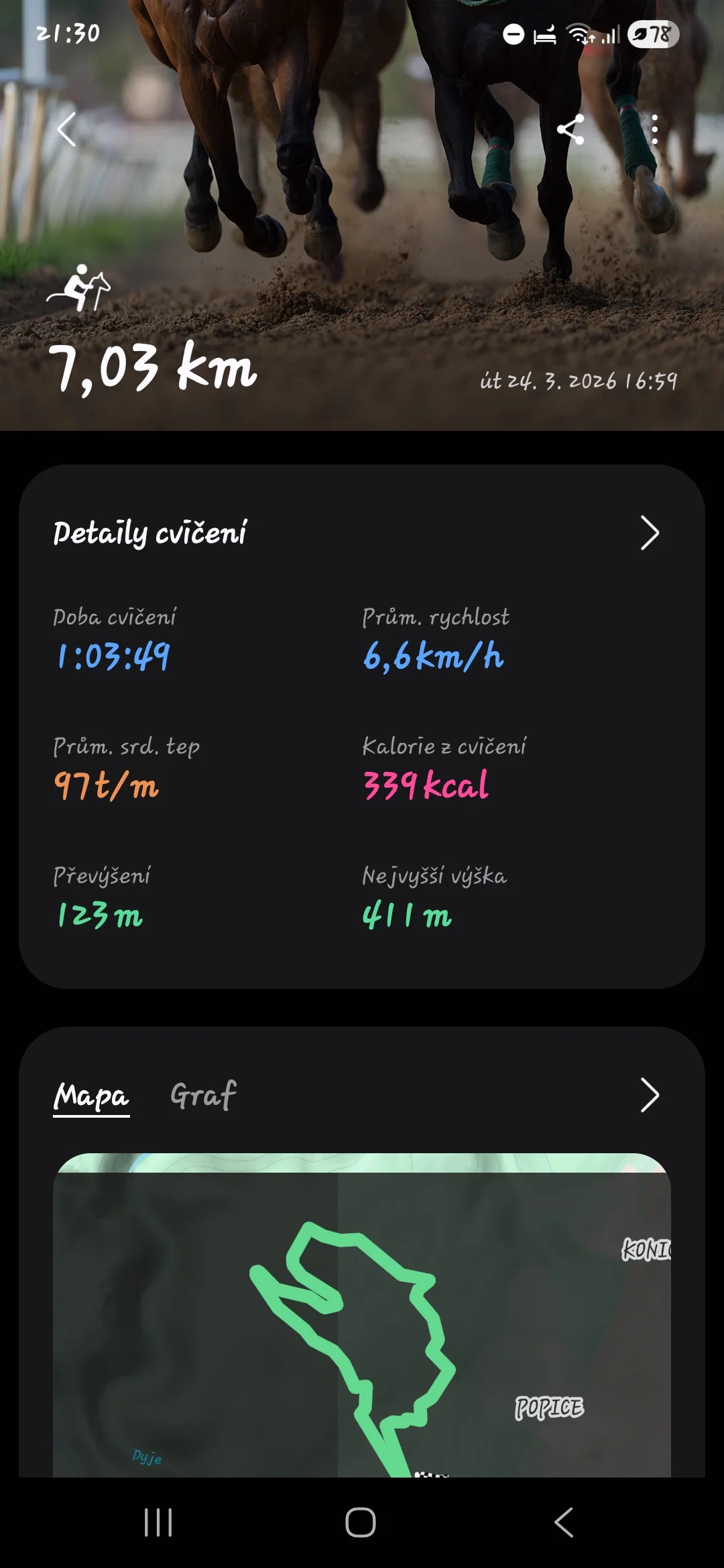Select the Mapa tab
This screenshot has width=724, height=1568.
click(93, 1095)
